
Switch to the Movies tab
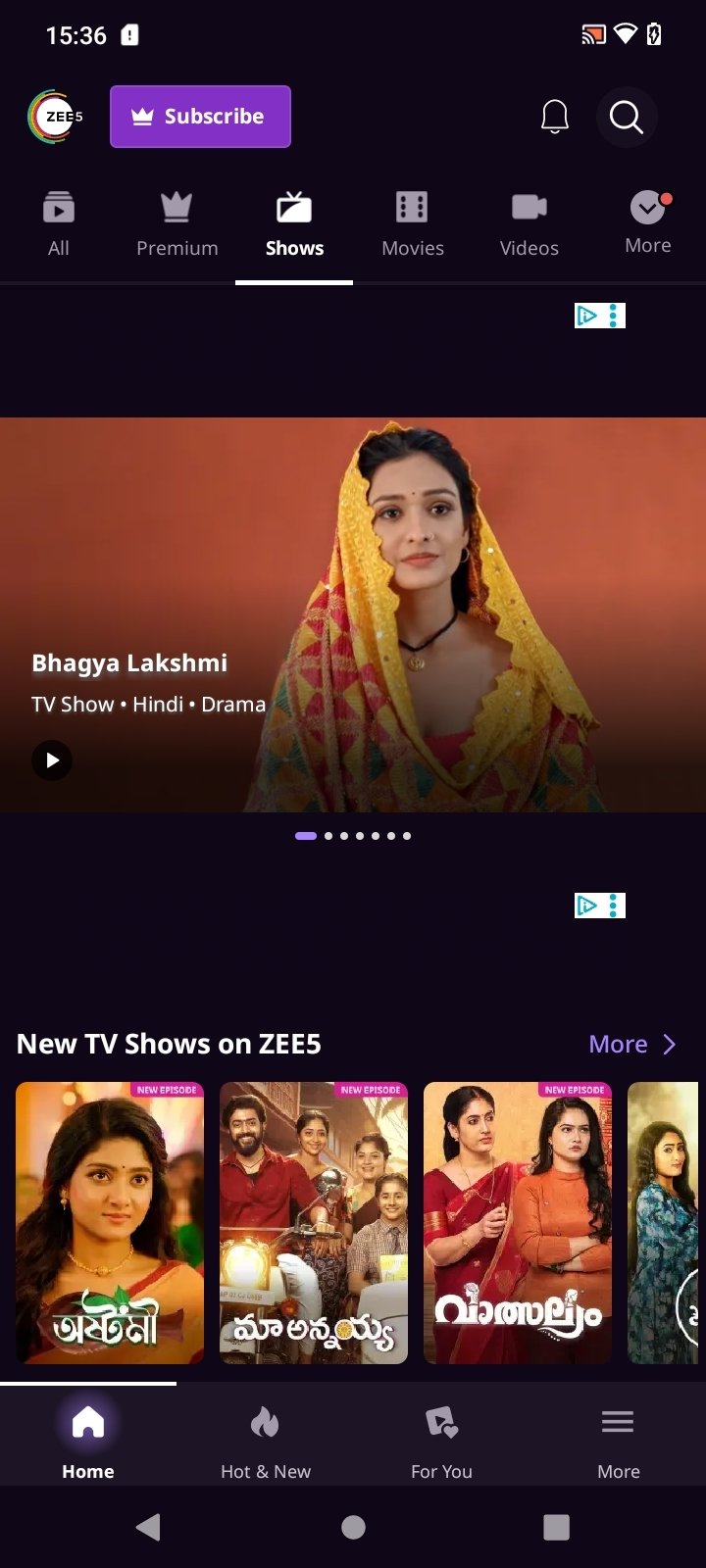[412, 225]
